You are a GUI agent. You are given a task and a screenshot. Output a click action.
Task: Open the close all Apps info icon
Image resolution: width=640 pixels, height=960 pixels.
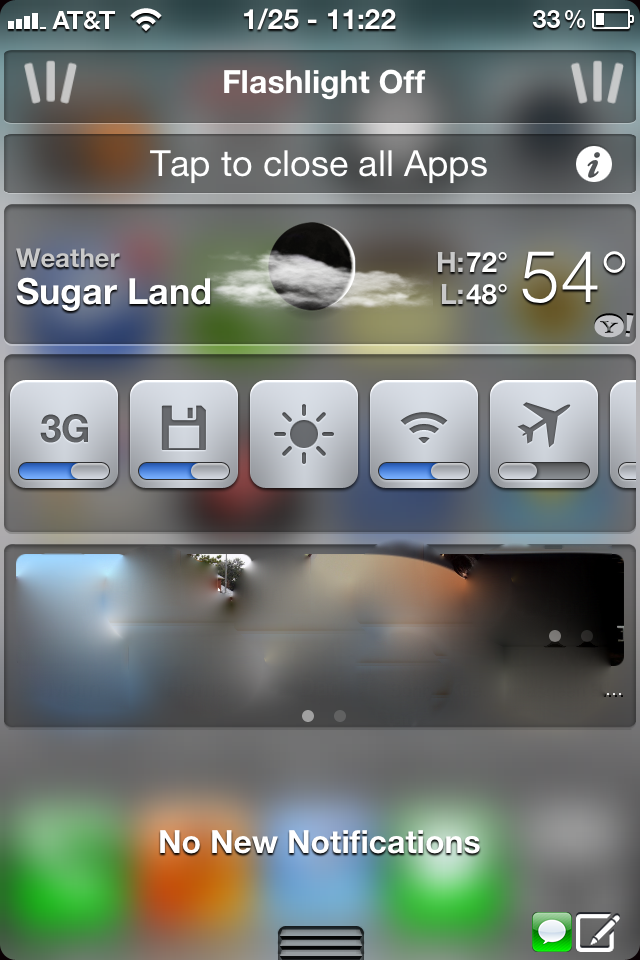coord(594,164)
